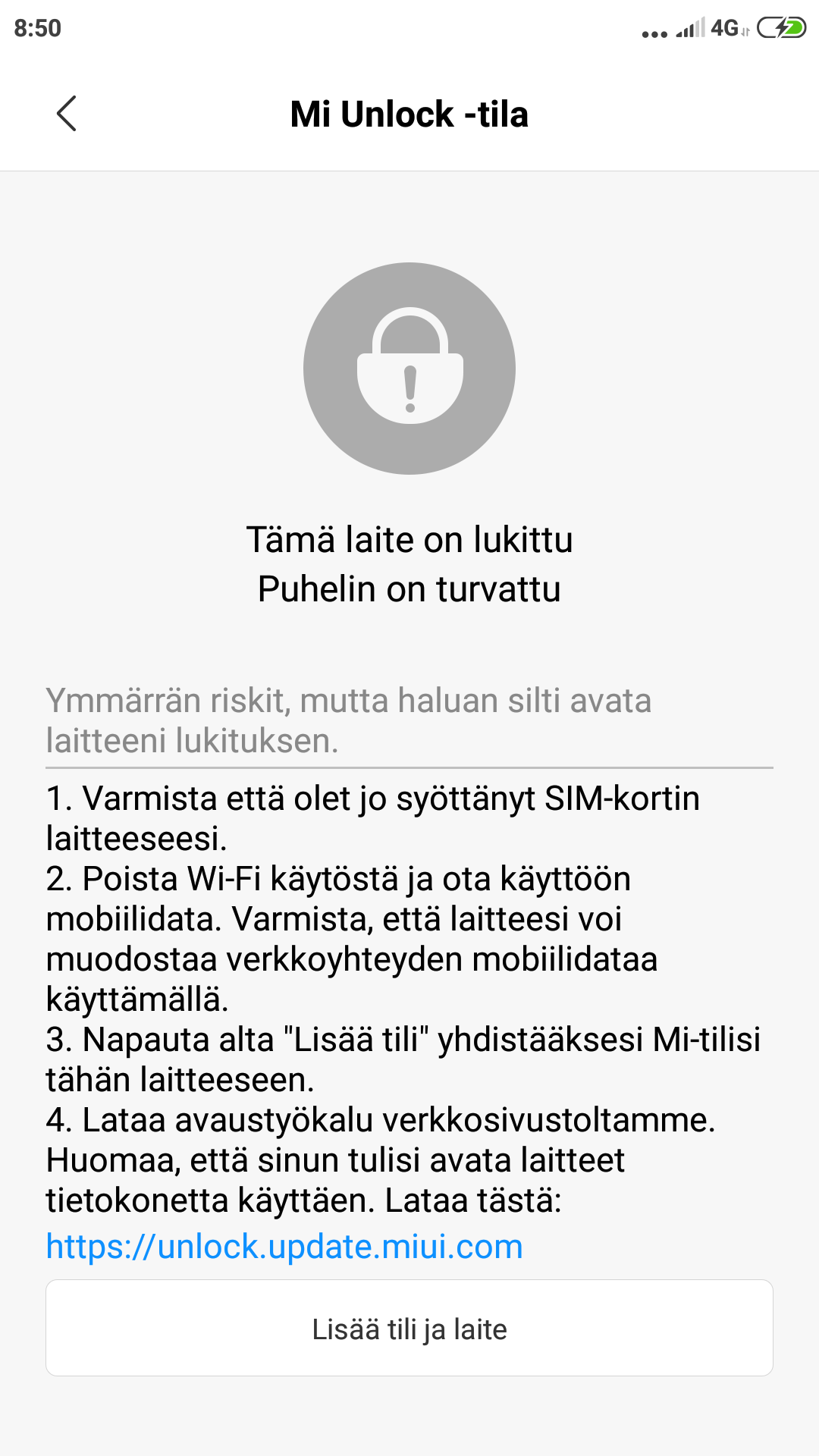Open the unlock.update.miui.com link

coord(284,1247)
